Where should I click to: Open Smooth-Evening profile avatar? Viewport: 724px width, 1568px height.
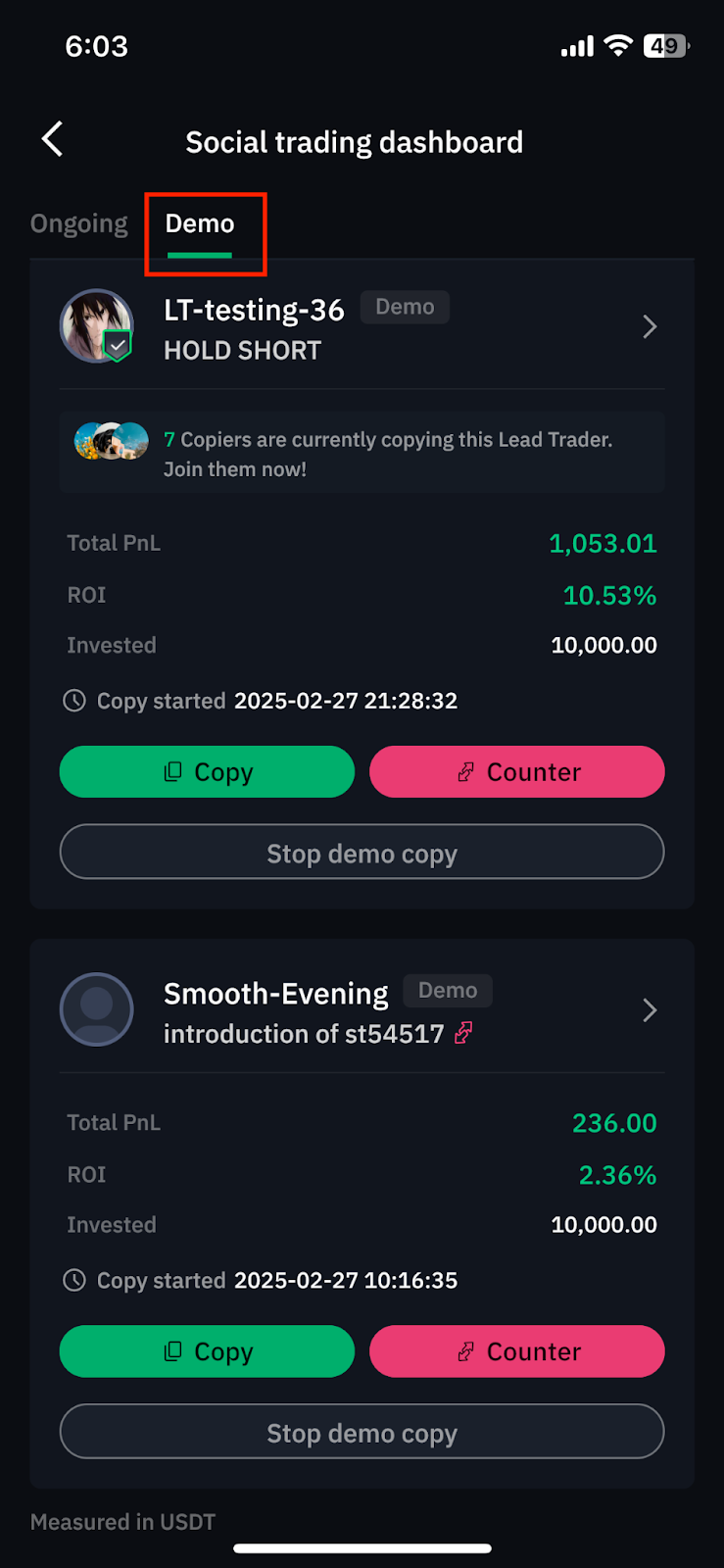[96, 1009]
